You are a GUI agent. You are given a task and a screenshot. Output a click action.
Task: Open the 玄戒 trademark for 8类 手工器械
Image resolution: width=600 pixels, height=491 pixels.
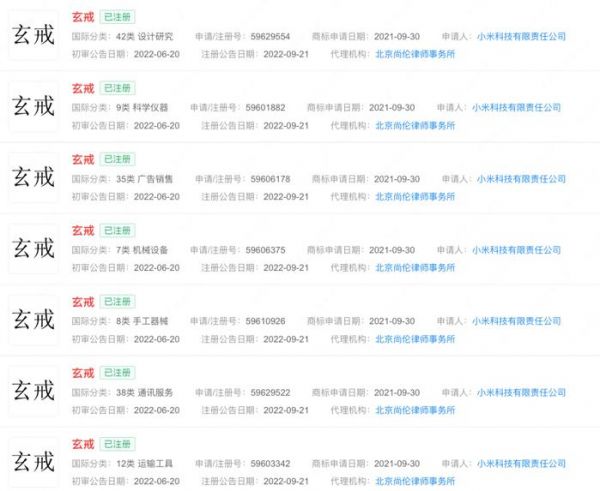pos(83,302)
